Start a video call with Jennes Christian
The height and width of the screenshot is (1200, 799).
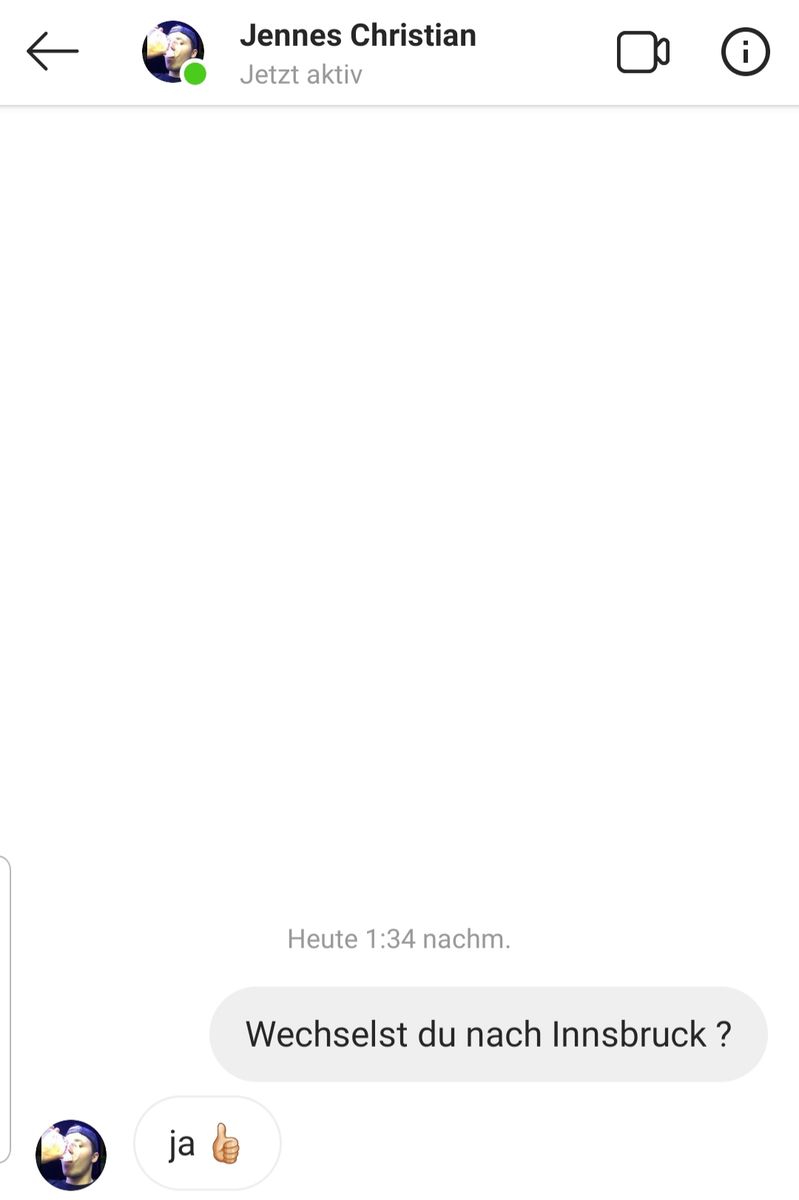[x=642, y=53]
